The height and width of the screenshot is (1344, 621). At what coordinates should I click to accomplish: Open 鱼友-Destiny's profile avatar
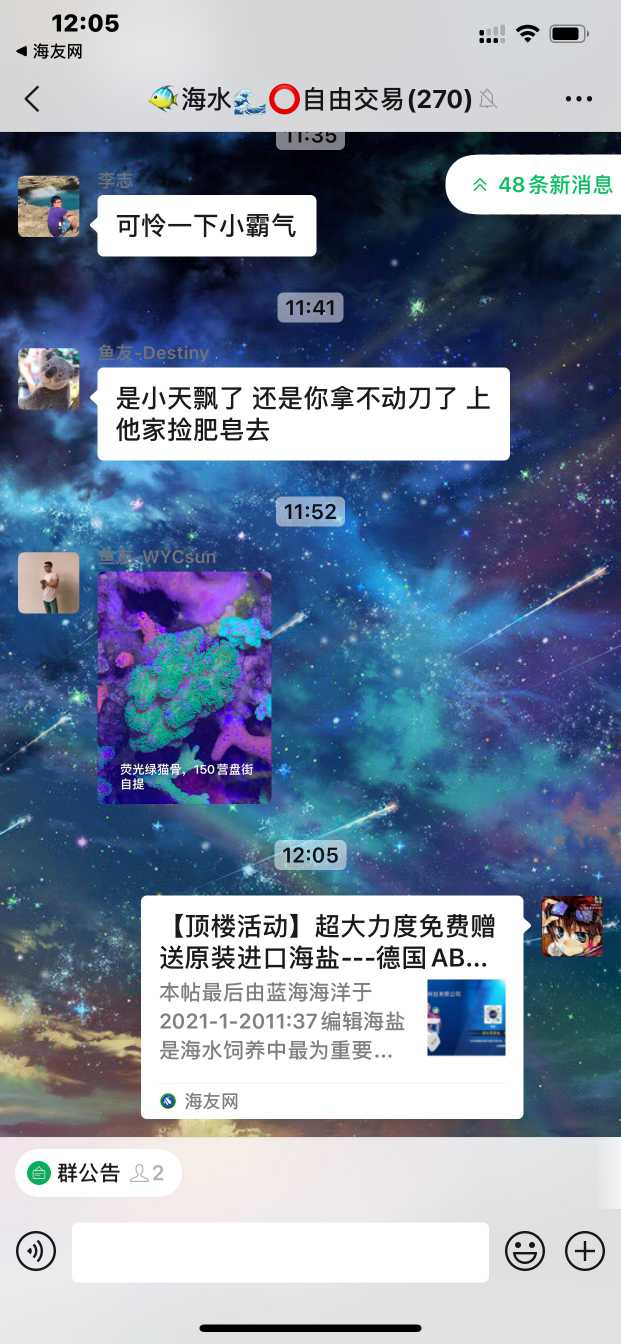[x=48, y=379]
